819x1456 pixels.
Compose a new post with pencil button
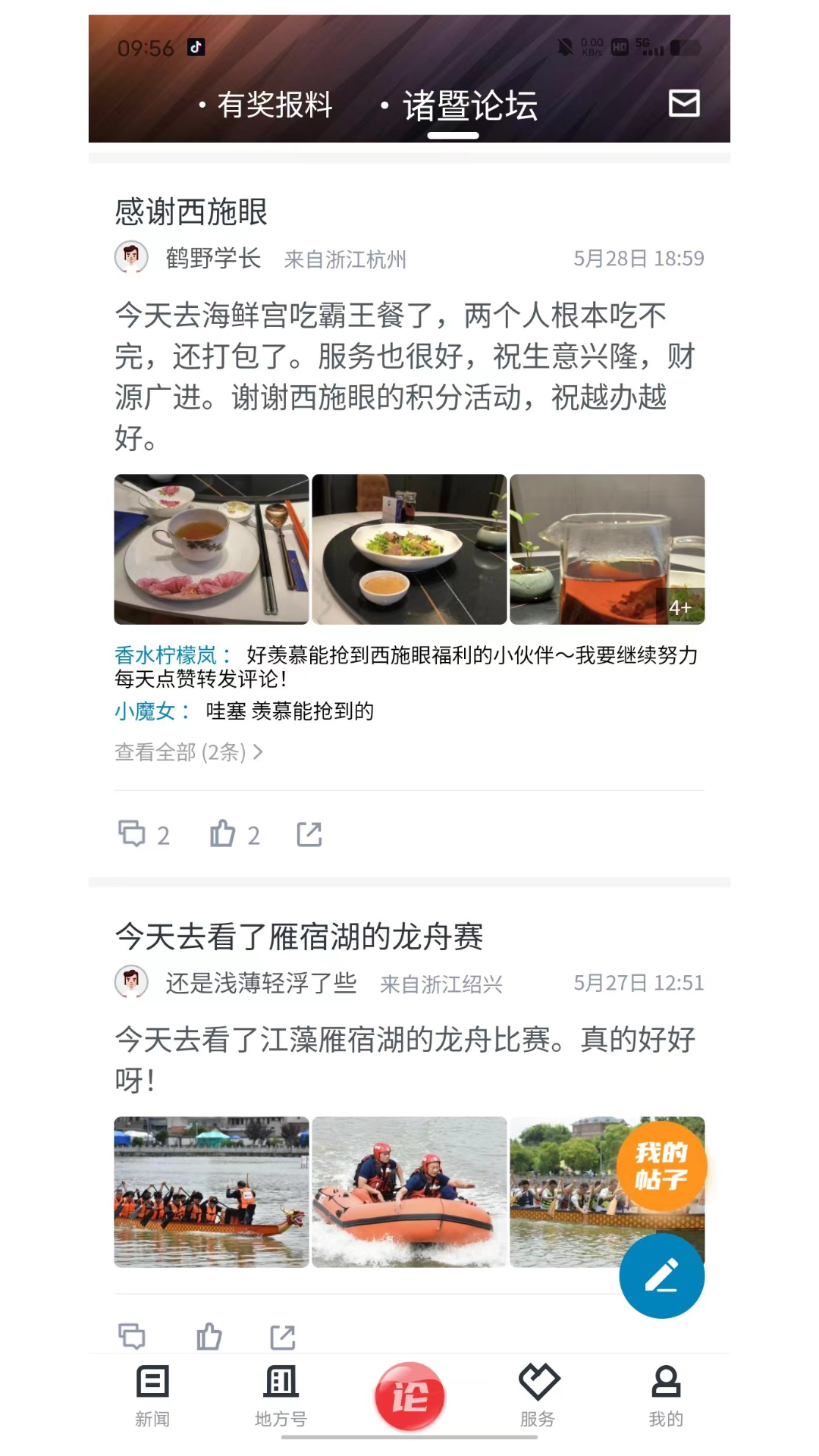pos(661,1276)
